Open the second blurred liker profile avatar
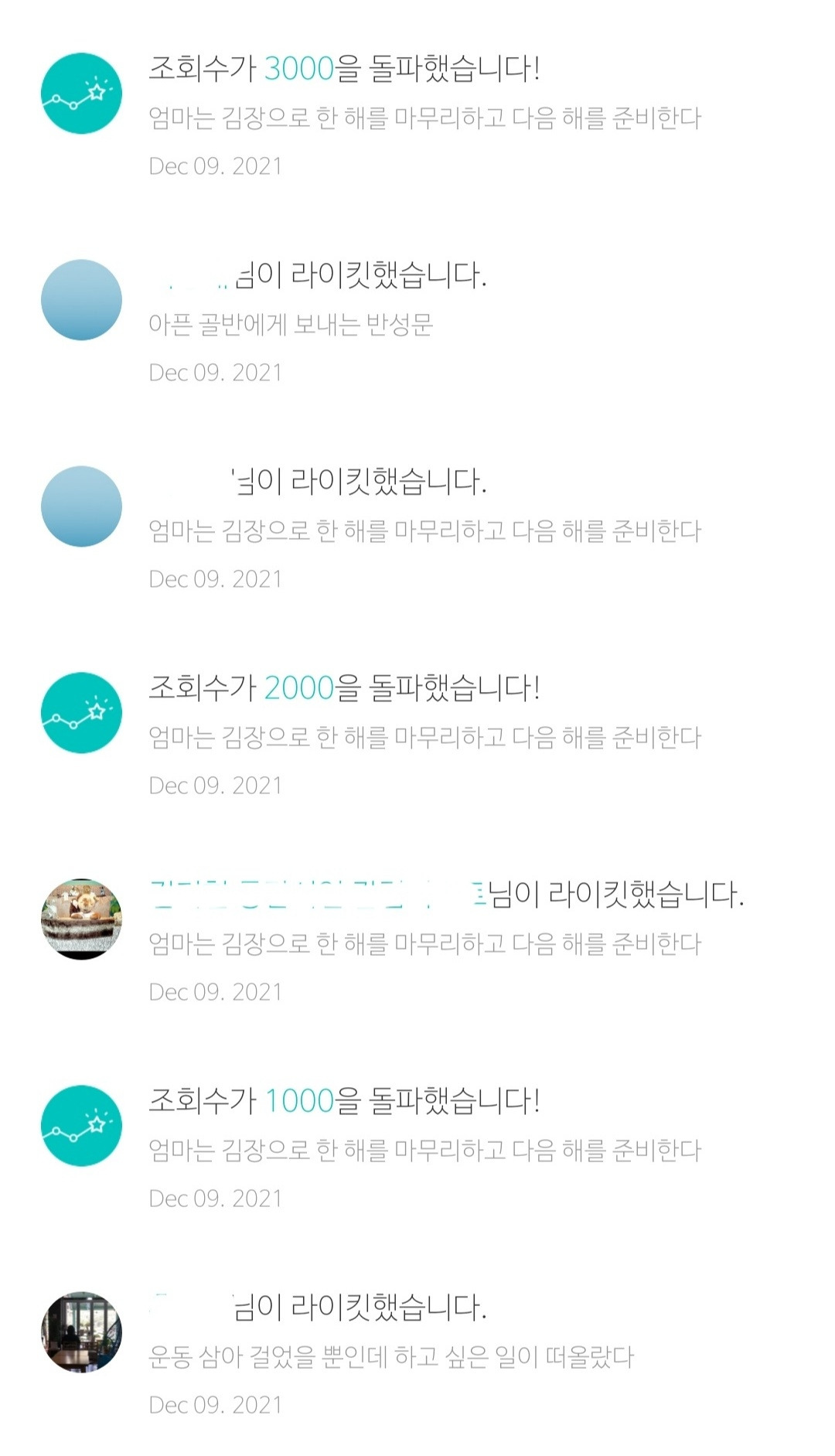This screenshot has height=1456, width=835. (80, 506)
